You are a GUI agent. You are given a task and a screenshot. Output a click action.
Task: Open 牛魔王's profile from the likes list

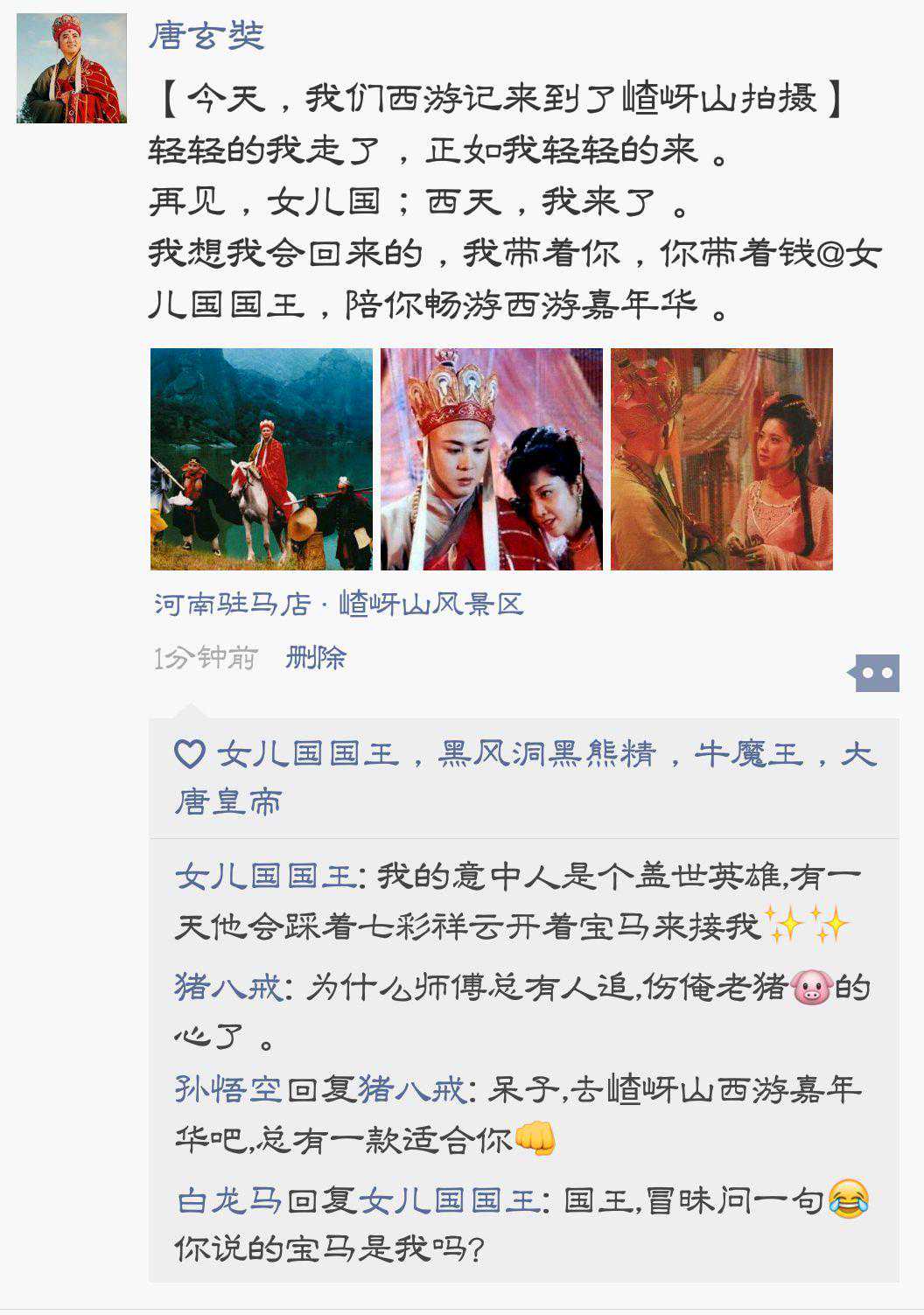748,754
